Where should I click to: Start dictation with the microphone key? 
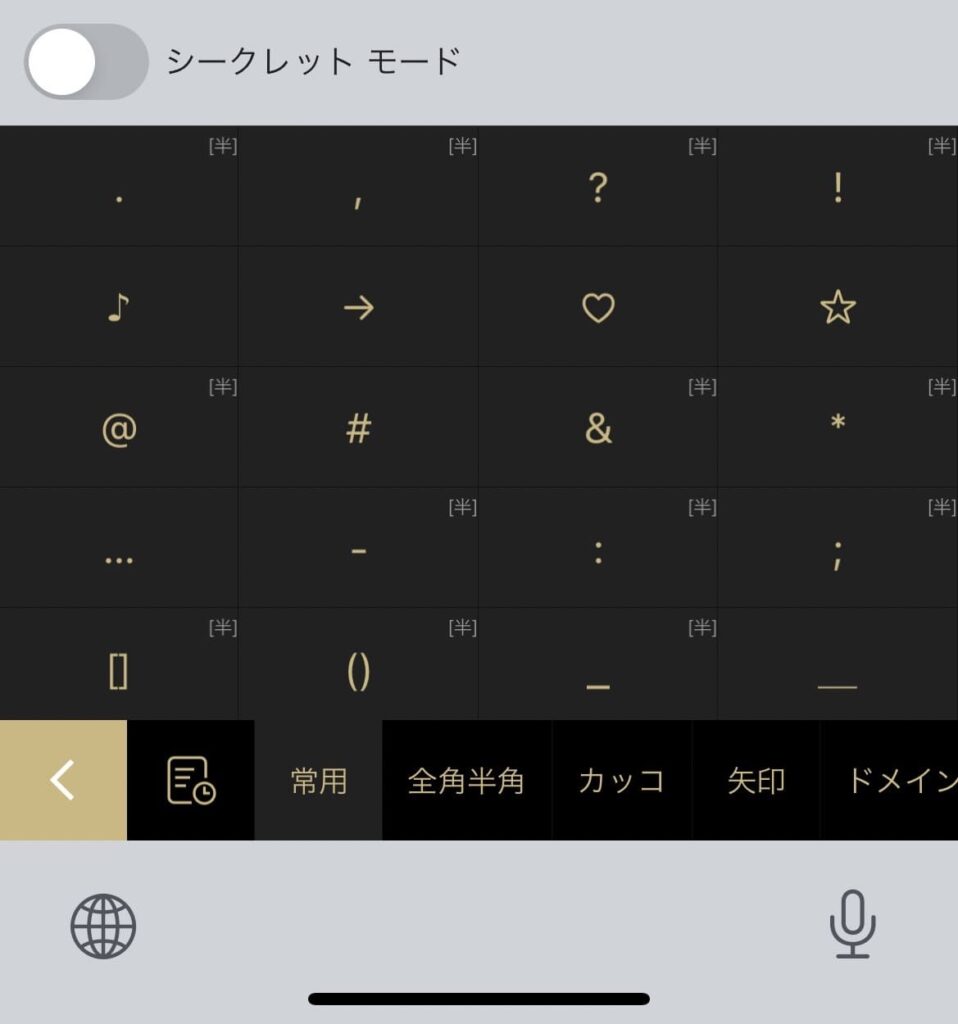[x=852, y=924]
